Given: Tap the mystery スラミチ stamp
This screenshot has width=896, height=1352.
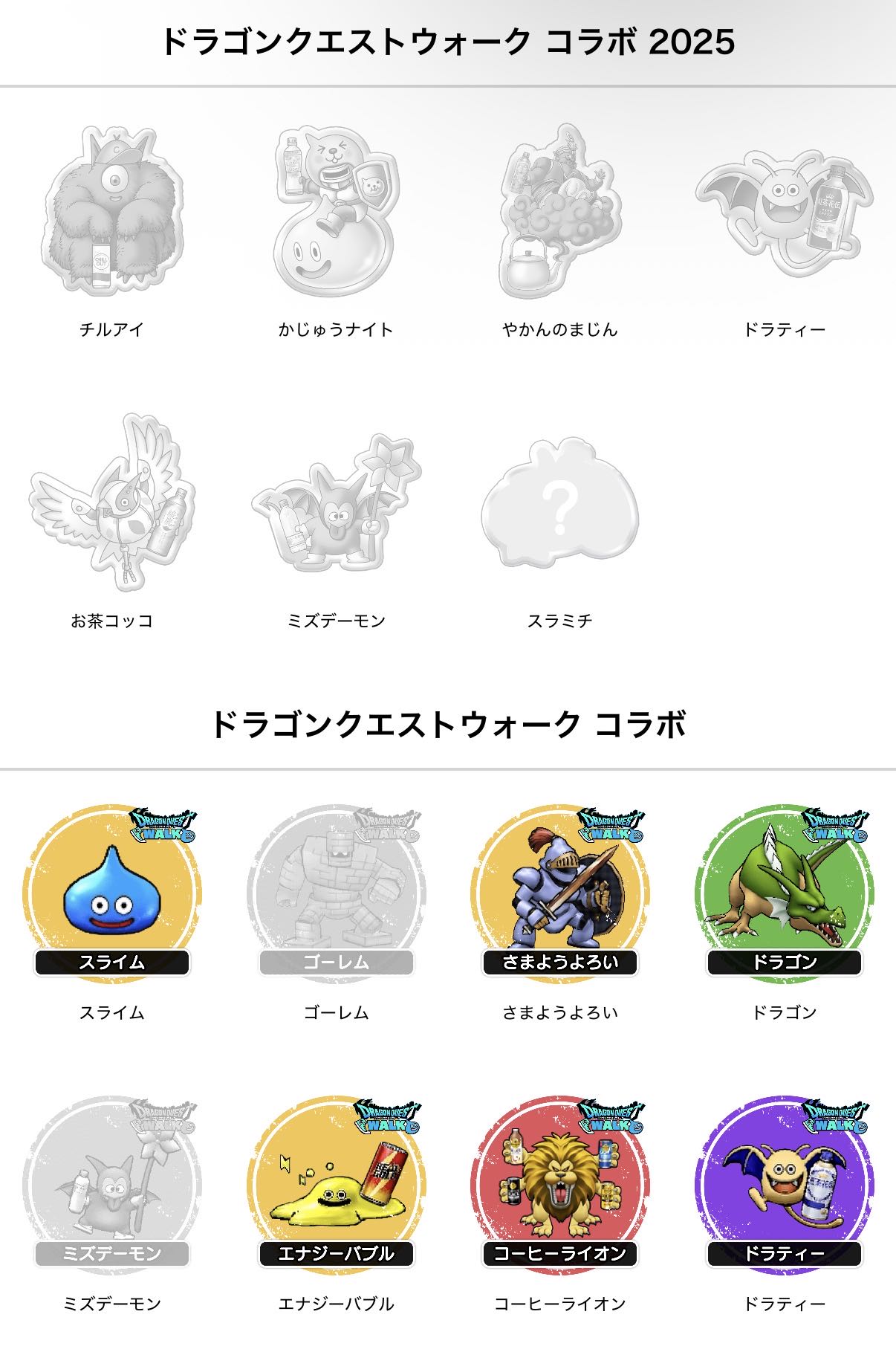Looking at the screenshot, I should click(x=559, y=504).
